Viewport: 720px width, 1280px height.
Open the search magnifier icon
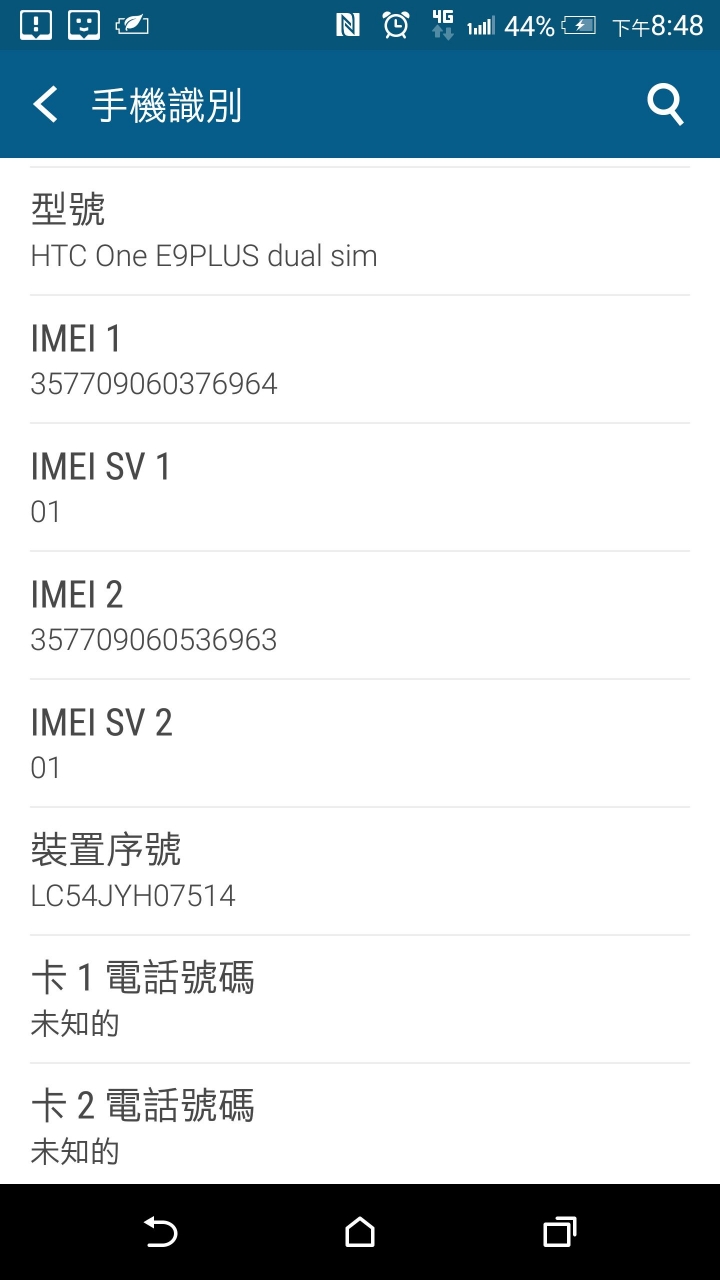(665, 105)
